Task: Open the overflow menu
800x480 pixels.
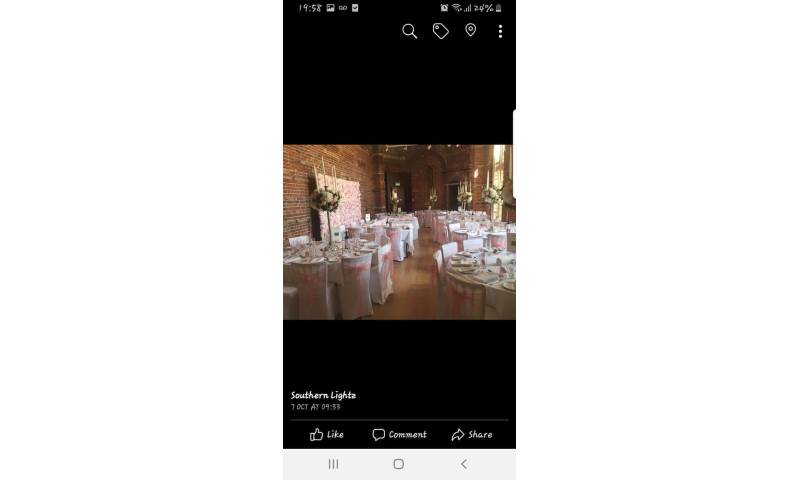Action: pos(500,31)
